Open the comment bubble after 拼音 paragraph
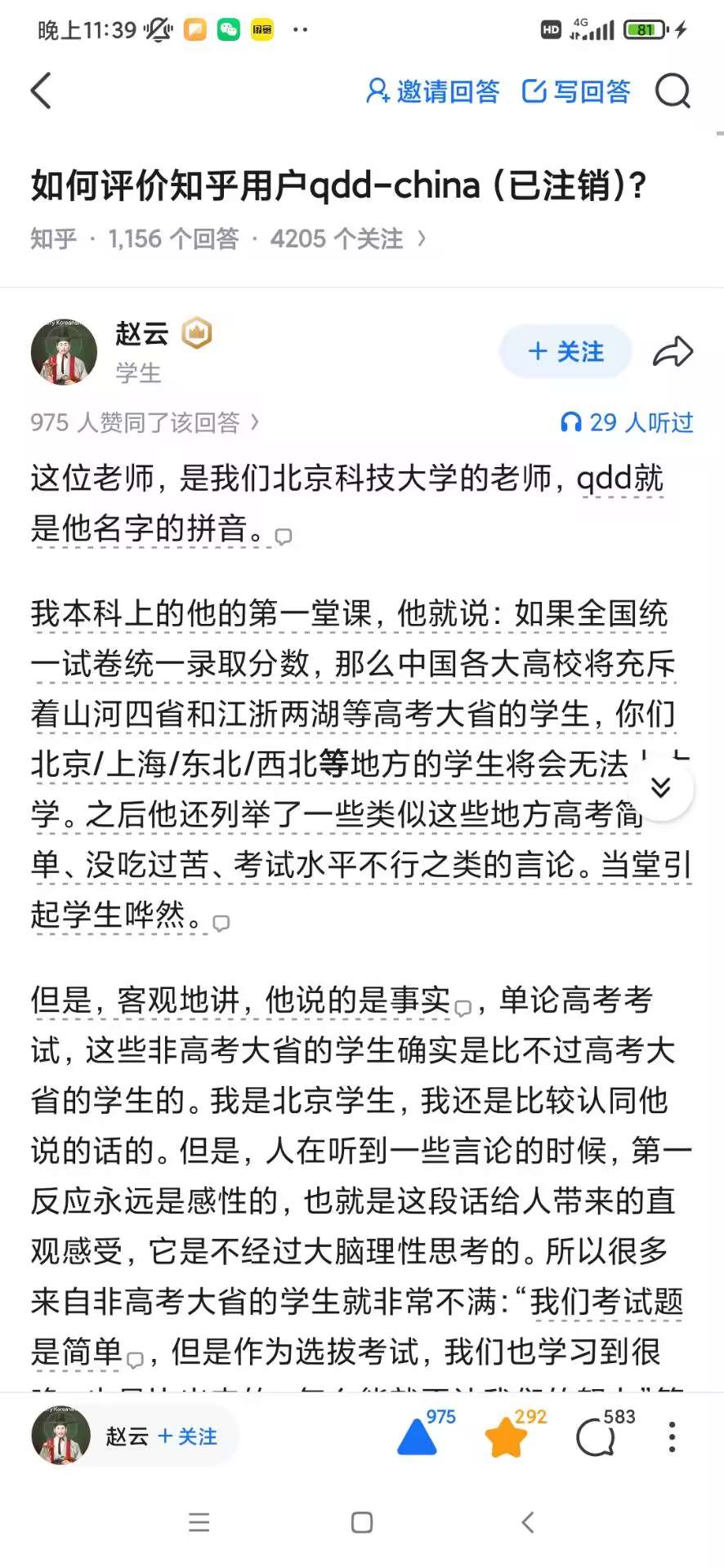The image size is (724, 1568). [x=284, y=537]
